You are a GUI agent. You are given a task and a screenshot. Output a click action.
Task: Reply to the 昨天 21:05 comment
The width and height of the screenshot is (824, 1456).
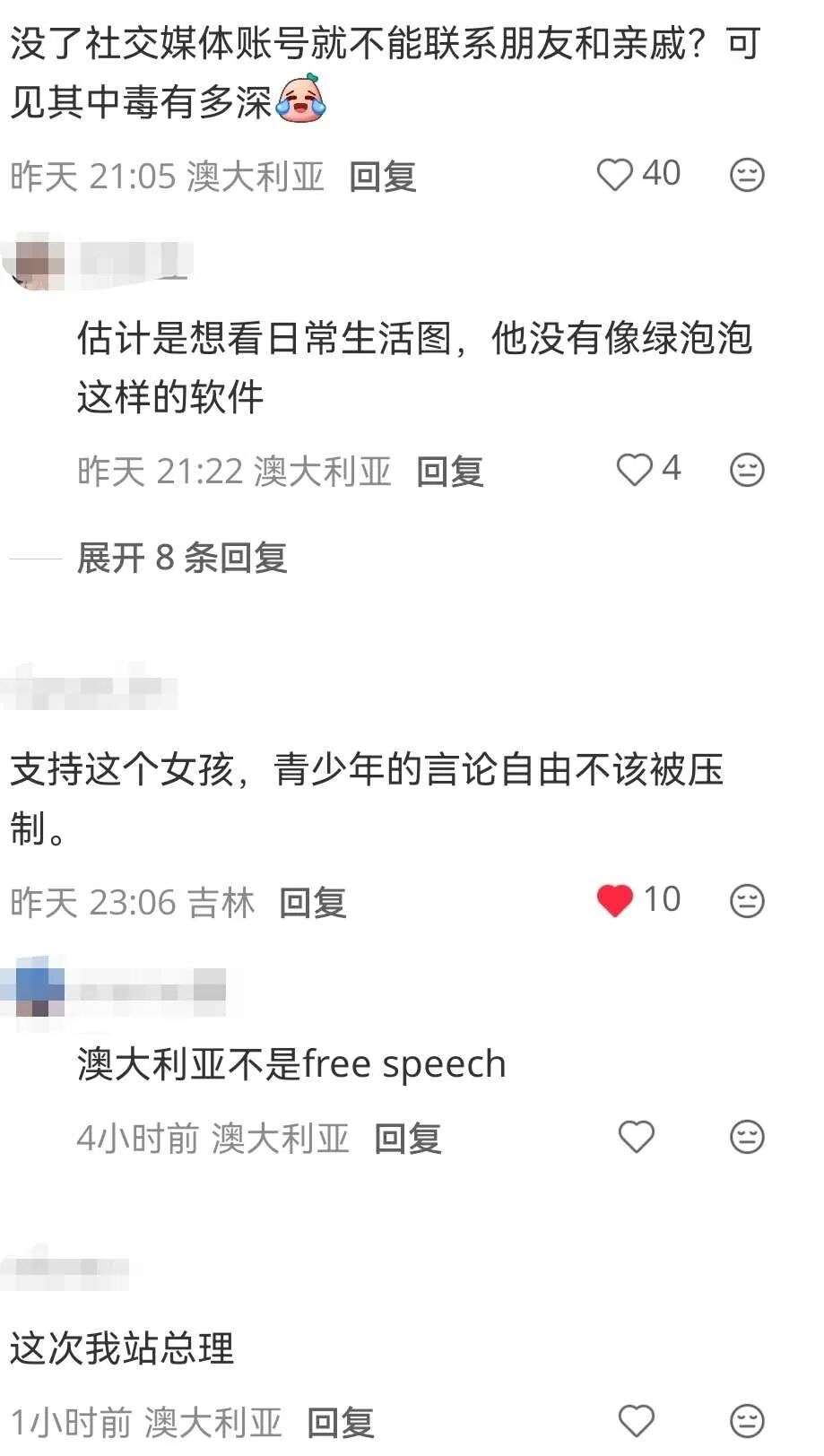(x=383, y=177)
